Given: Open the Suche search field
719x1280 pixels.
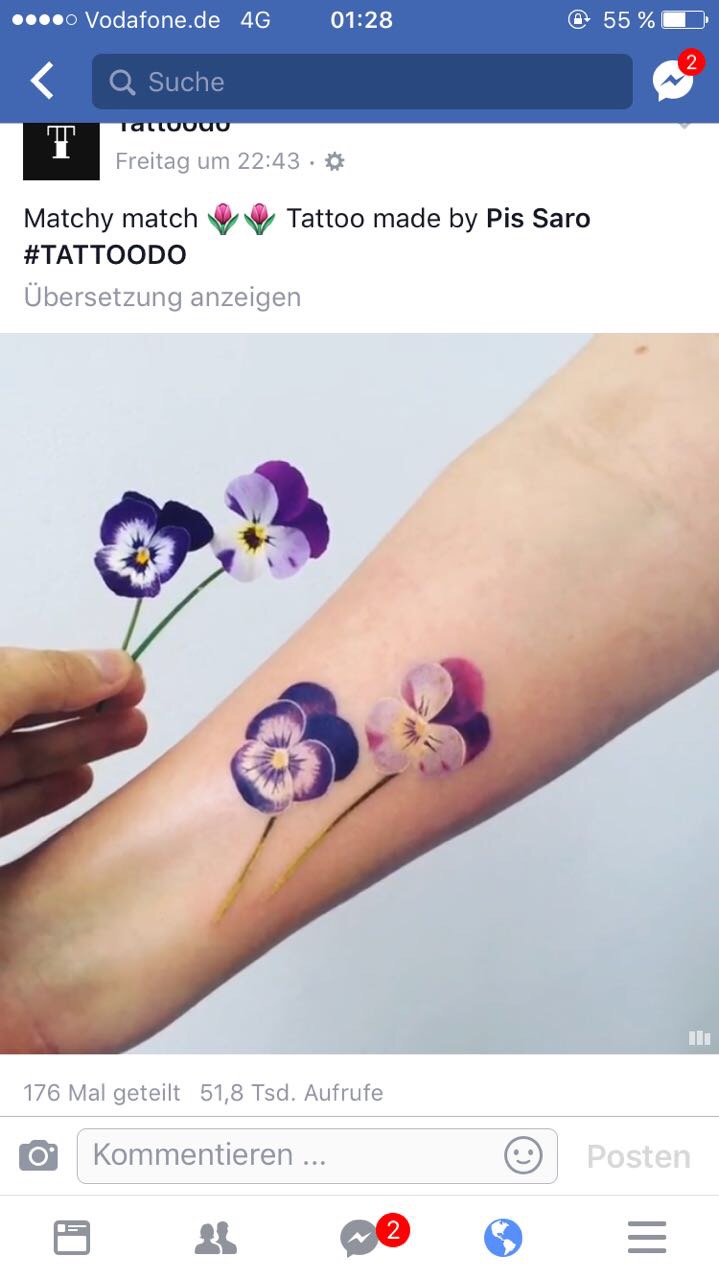Looking at the screenshot, I should coord(362,82).
